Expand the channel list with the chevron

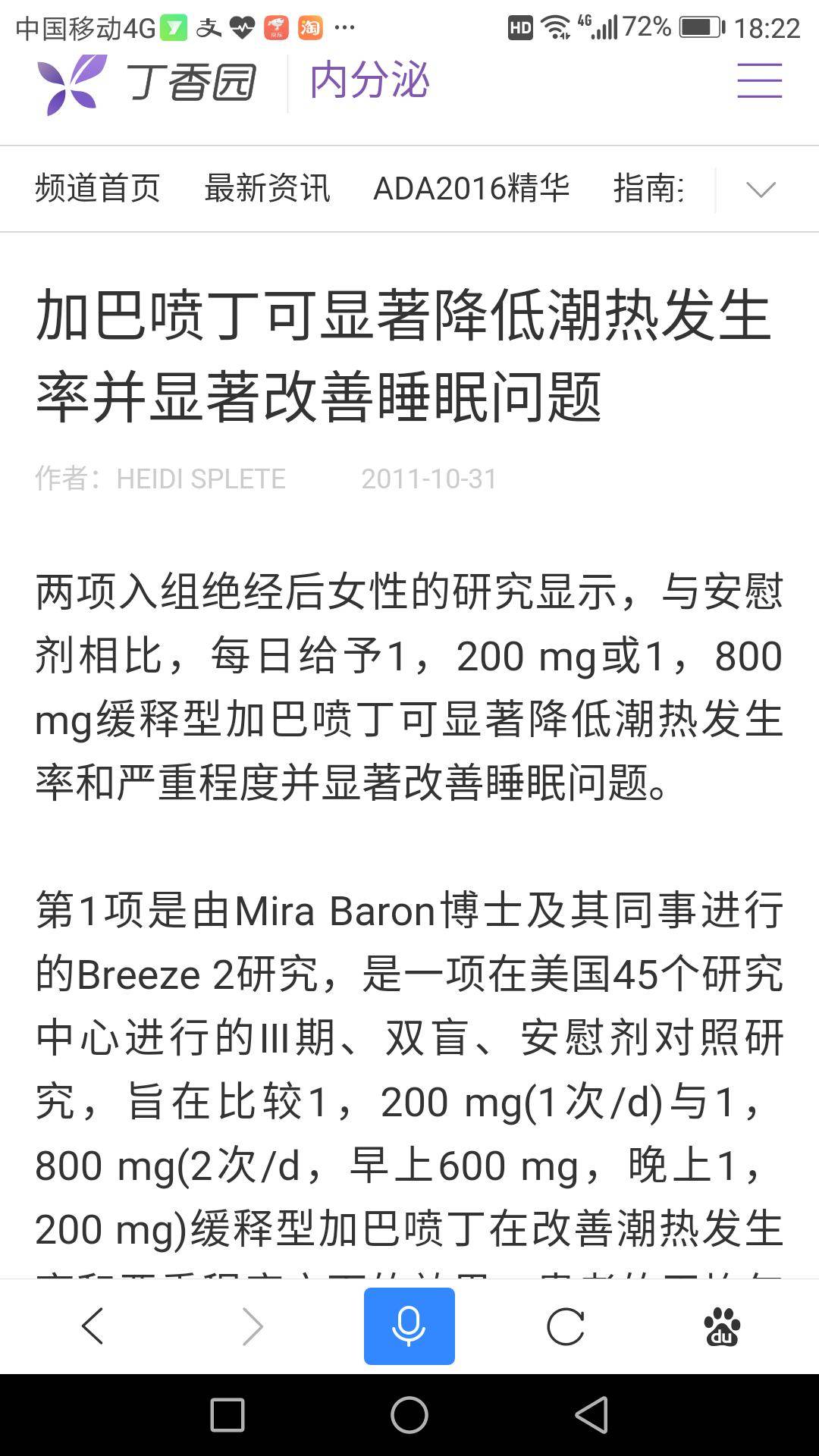coord(761,190)
